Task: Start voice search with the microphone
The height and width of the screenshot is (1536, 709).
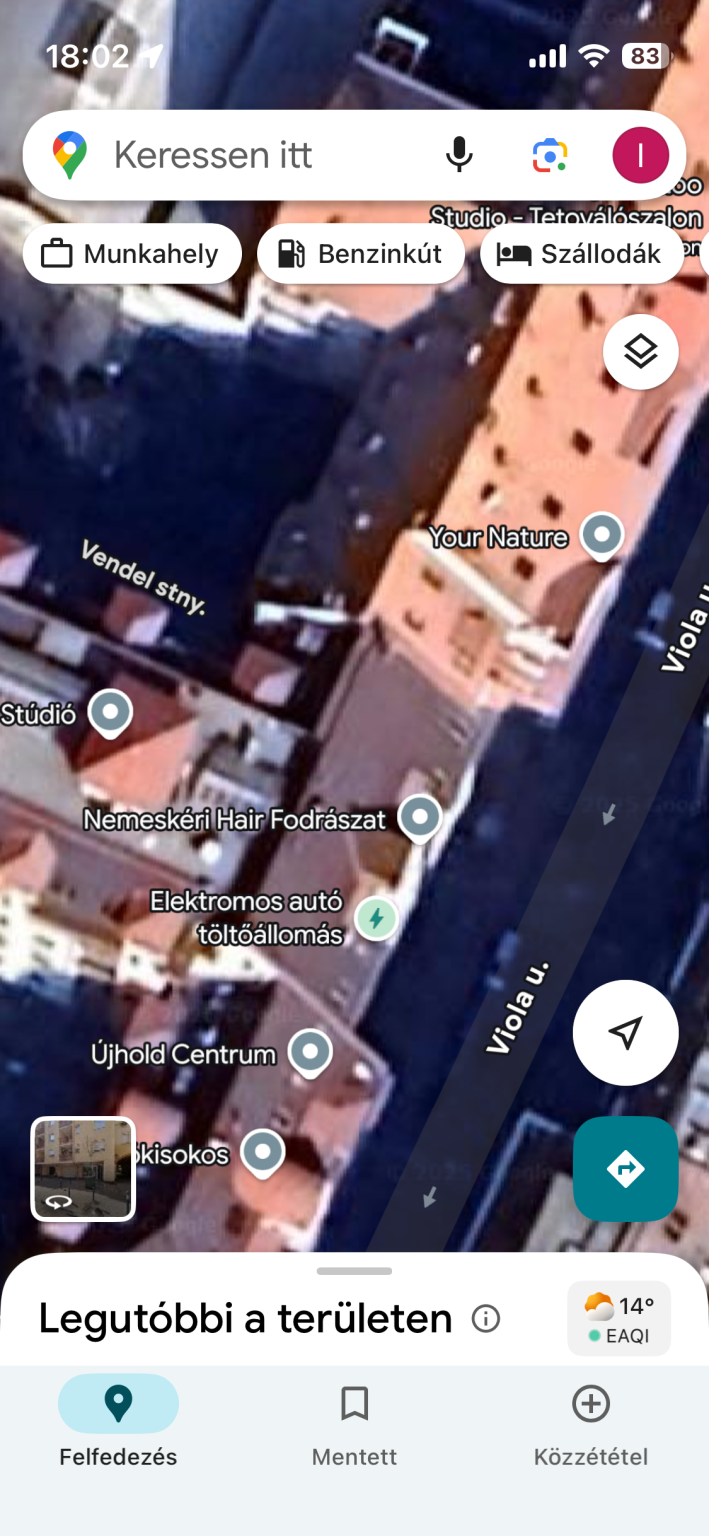Action: 459,156
